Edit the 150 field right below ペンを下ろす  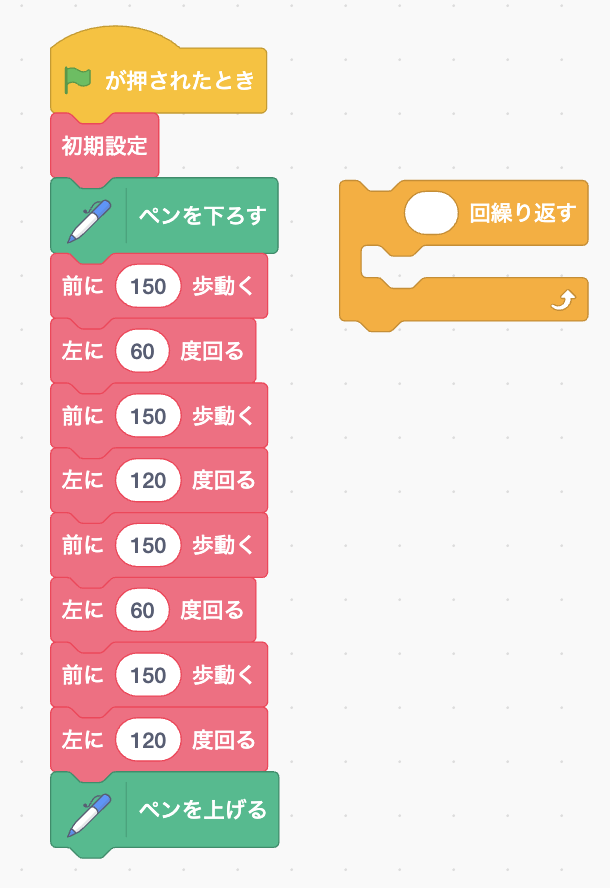pyautogui.click(x=148, y=287)
